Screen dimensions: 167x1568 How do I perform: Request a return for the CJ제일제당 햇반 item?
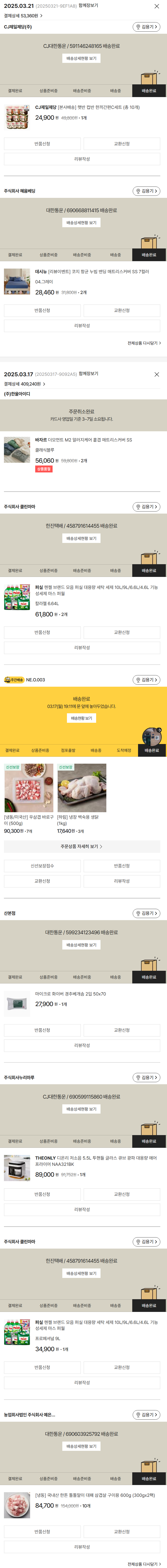pos(42,144)
